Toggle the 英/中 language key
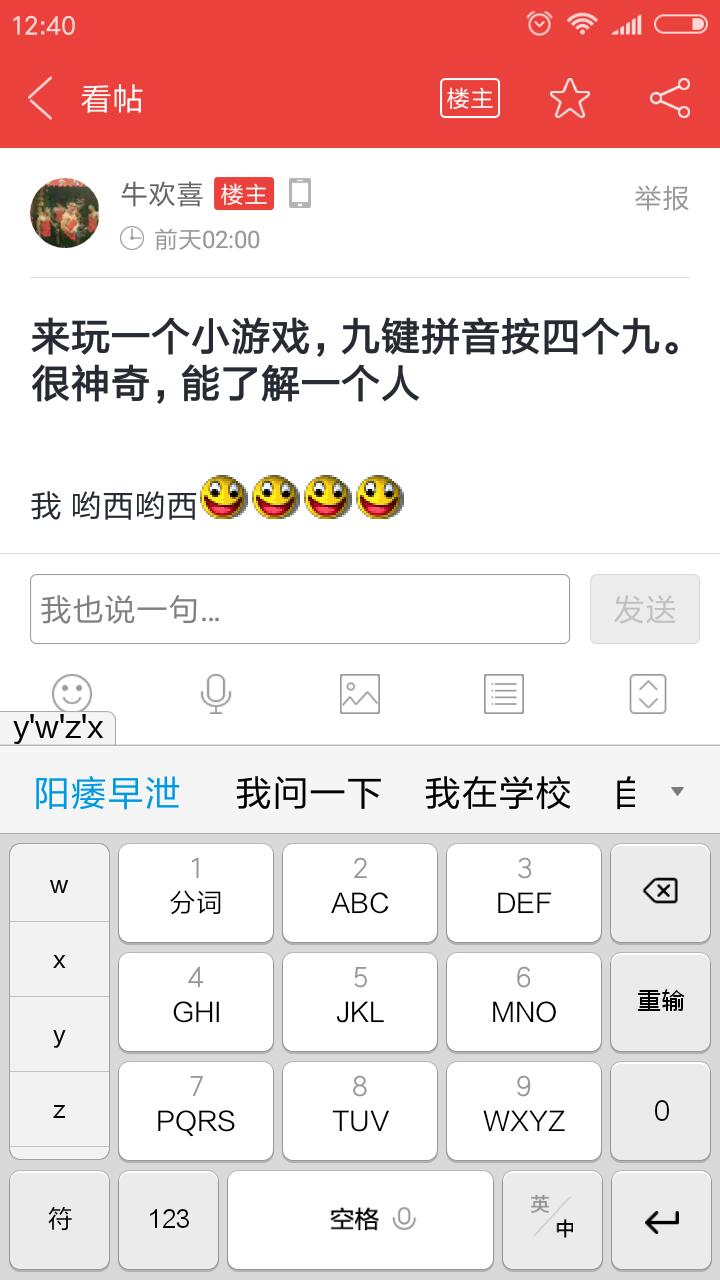Viewport: 720px width, 1280px height. point(553,1219)
